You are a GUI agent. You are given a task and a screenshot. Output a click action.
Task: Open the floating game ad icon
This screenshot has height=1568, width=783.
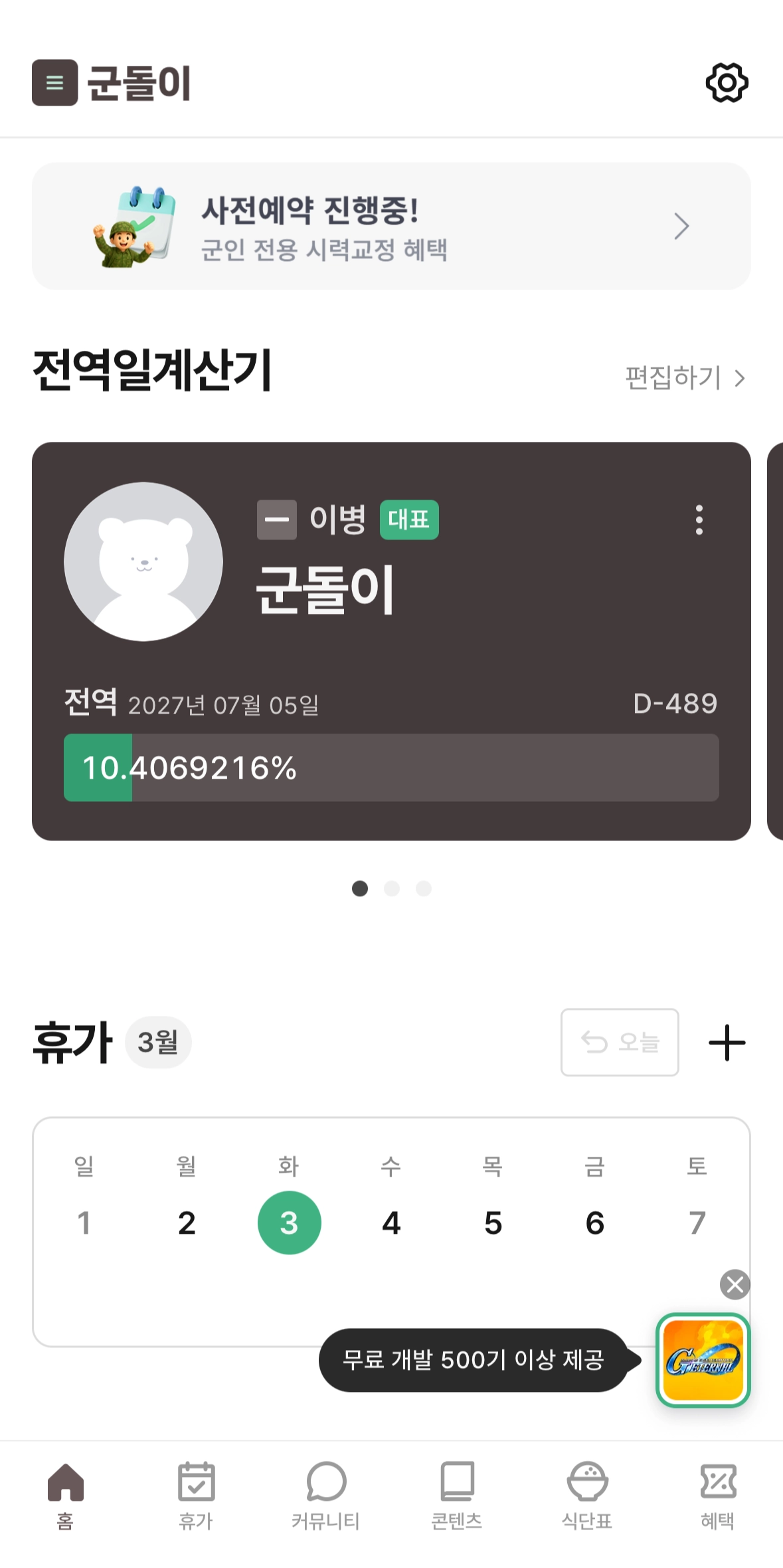pyautogui.click(x=703, y=1360)
